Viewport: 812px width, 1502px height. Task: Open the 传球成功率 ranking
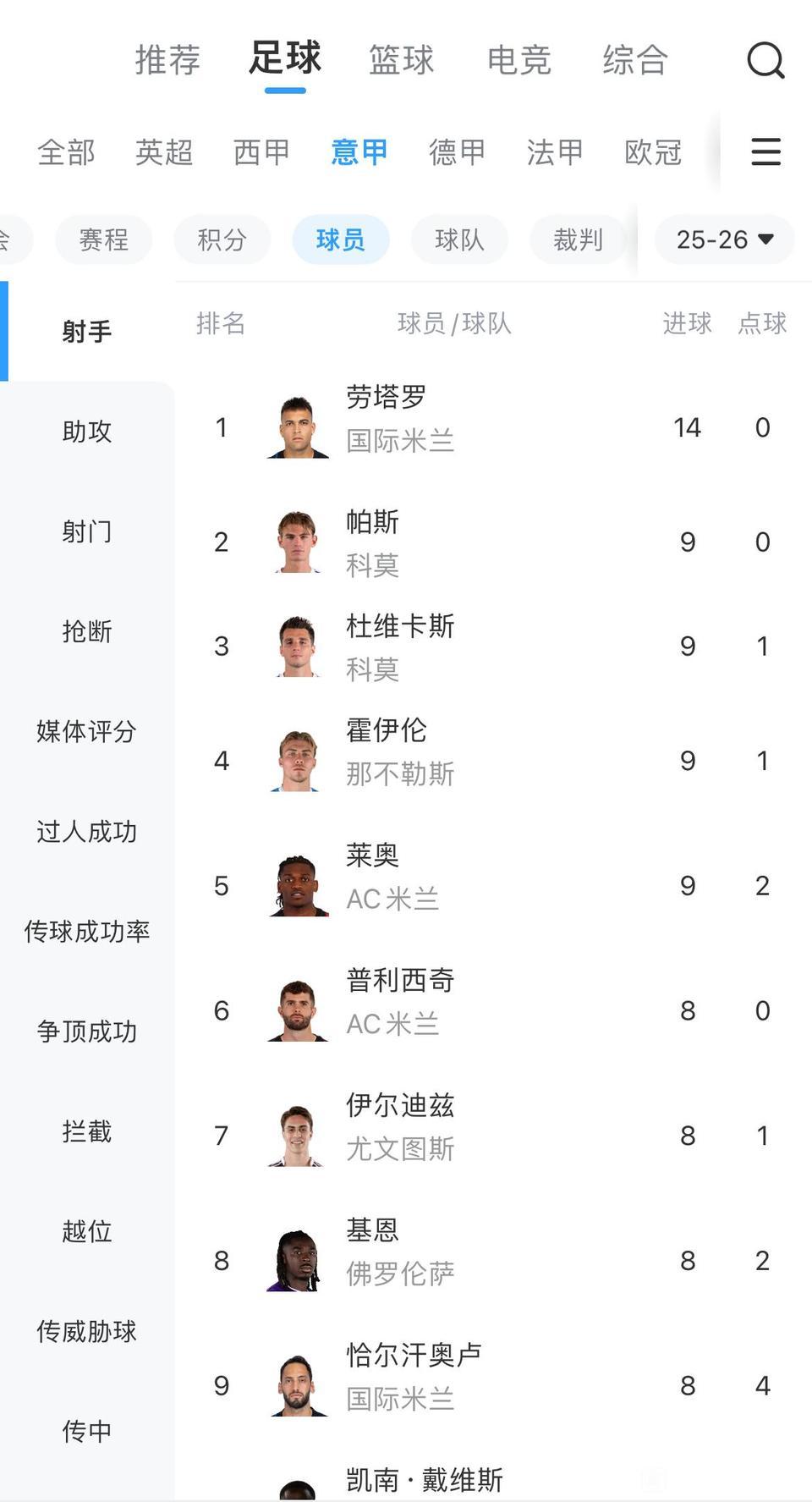[86, 931]
